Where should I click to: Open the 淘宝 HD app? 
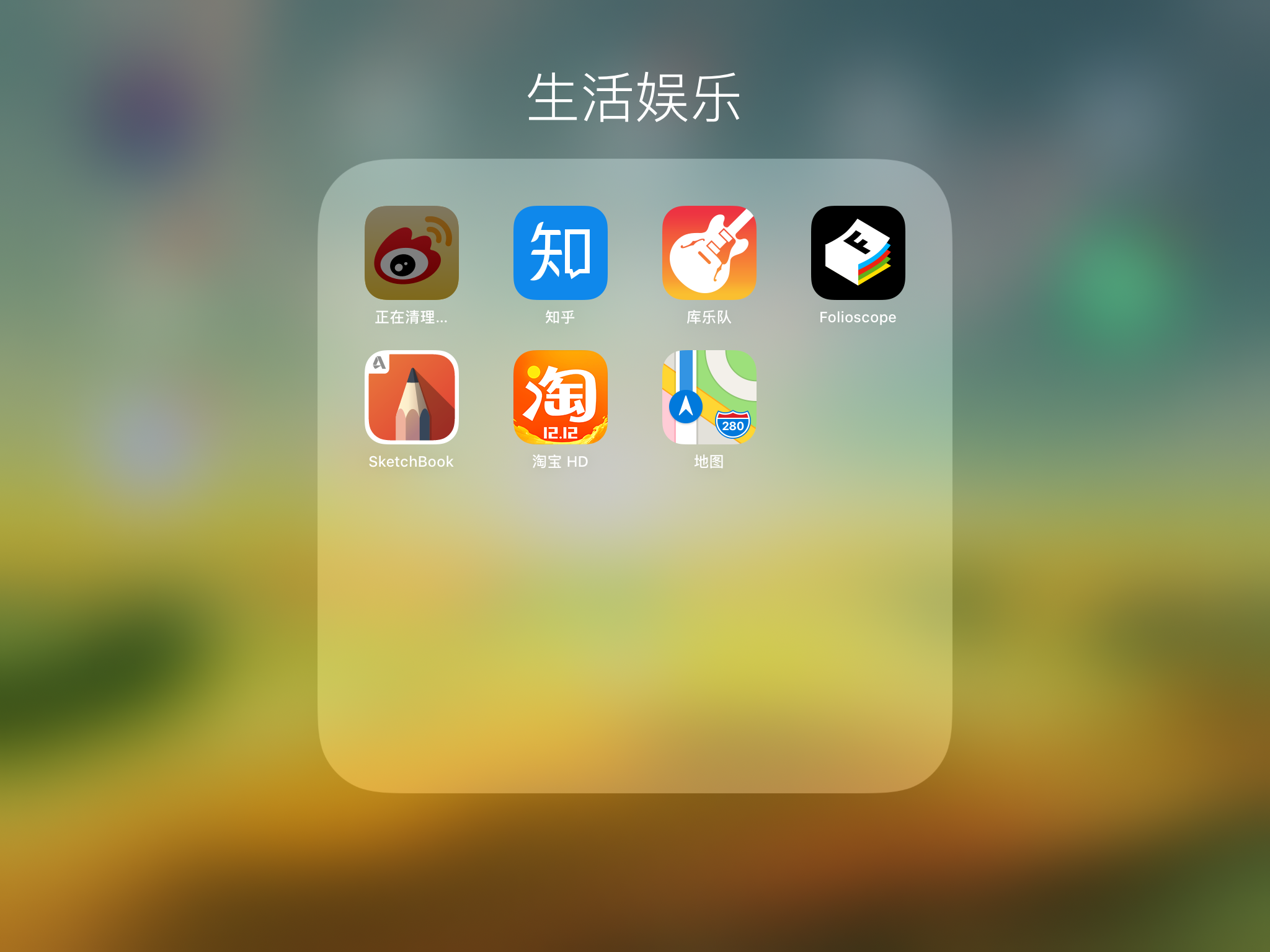tap(560, 397)
